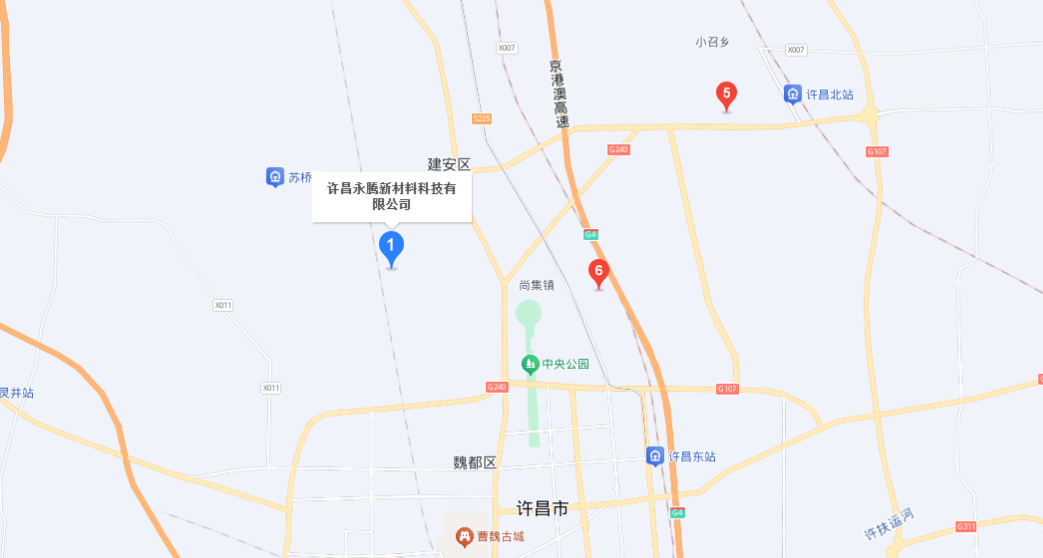Image resolution: width=1043 pixels, height=558 pixels.
Task: Open the red marker numbered 6
Action: (x=598, y=272)
